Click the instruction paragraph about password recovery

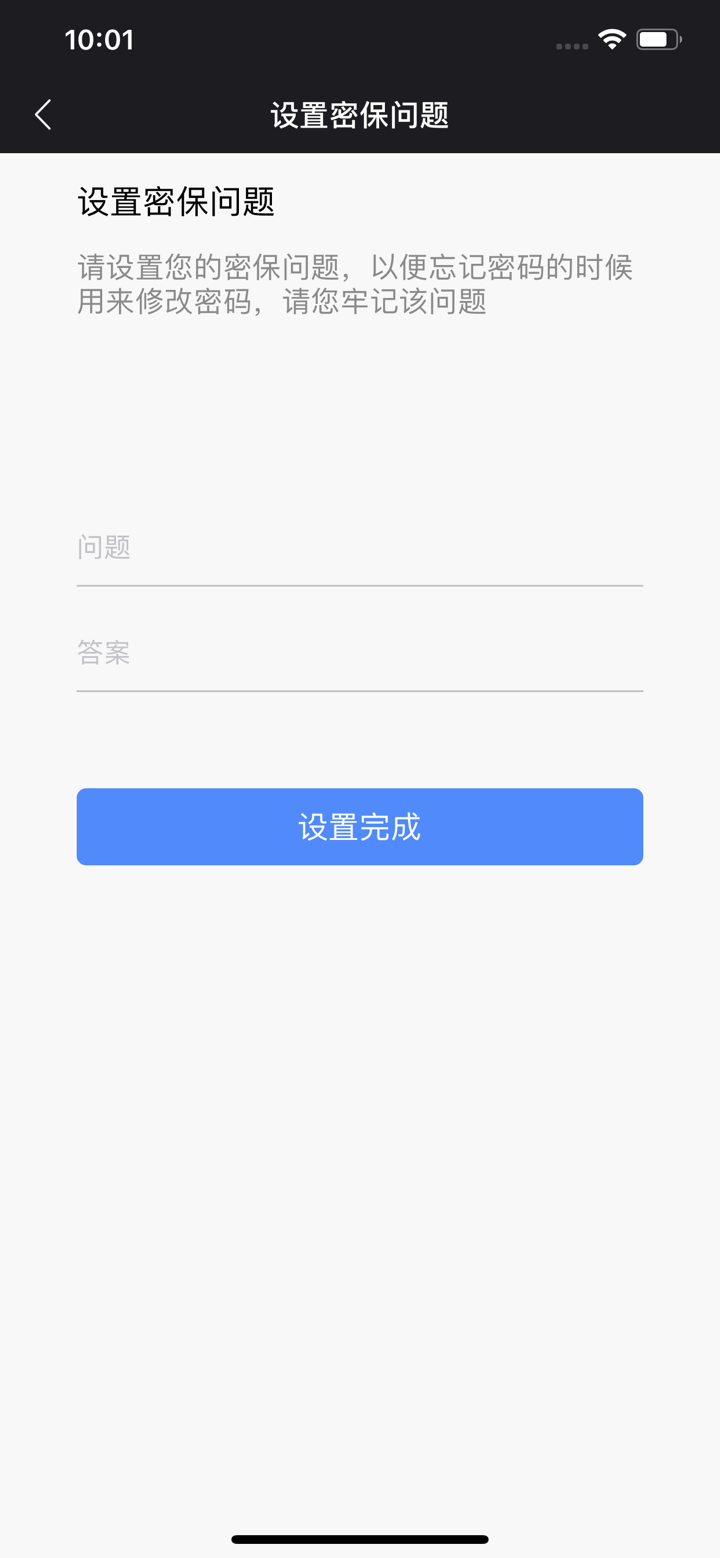[355, 285]
